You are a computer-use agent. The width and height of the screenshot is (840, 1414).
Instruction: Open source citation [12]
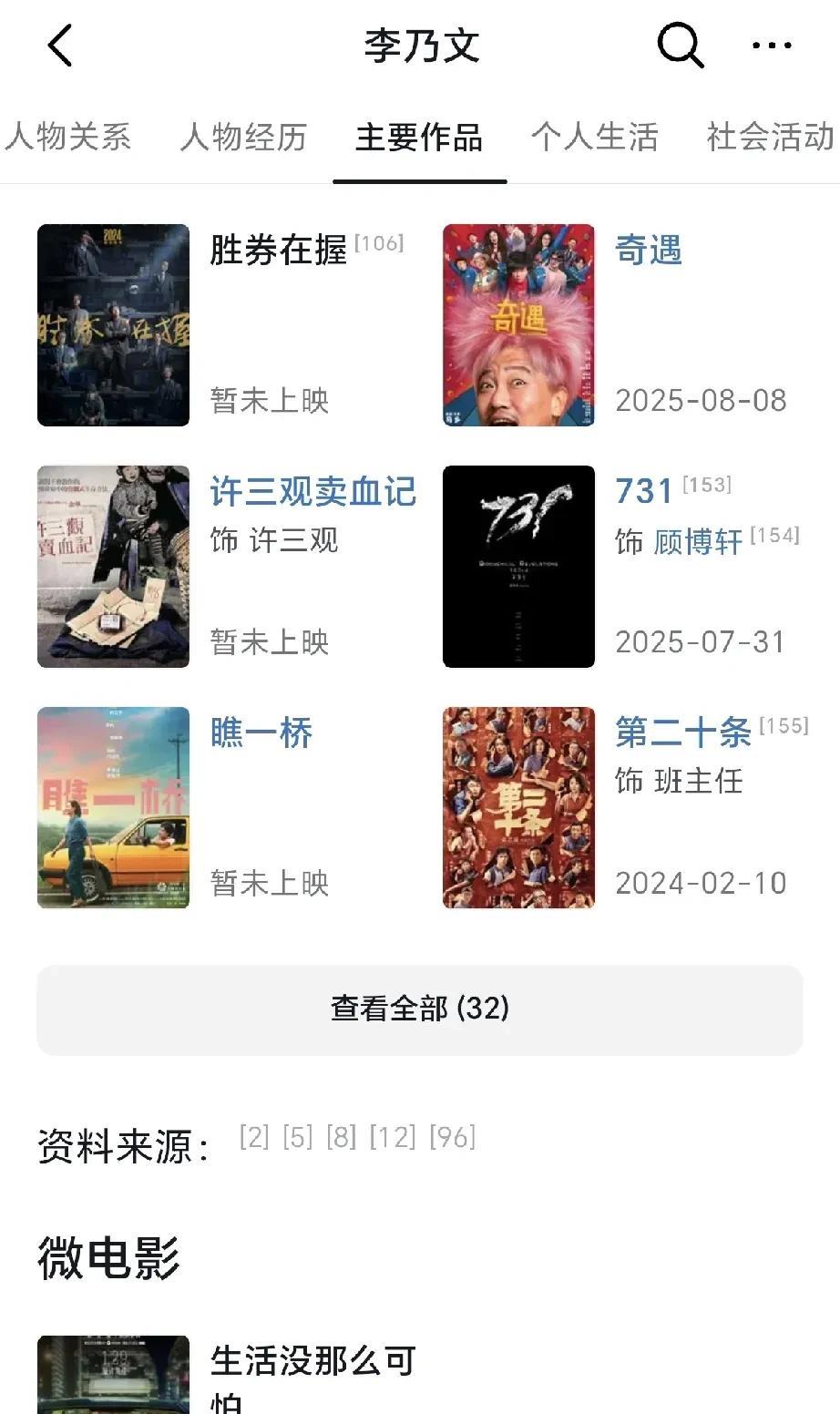coord(393,1137)
